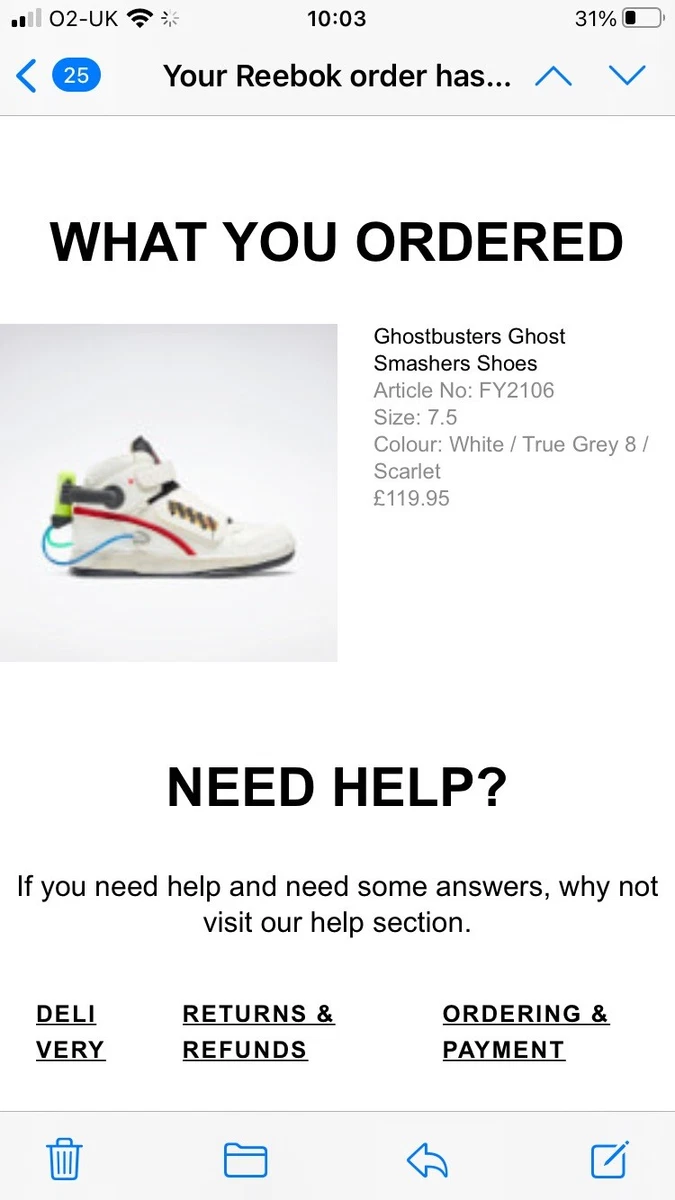Jump to the next email arrow
This screenshot has height=1200, width=675.
628,76
